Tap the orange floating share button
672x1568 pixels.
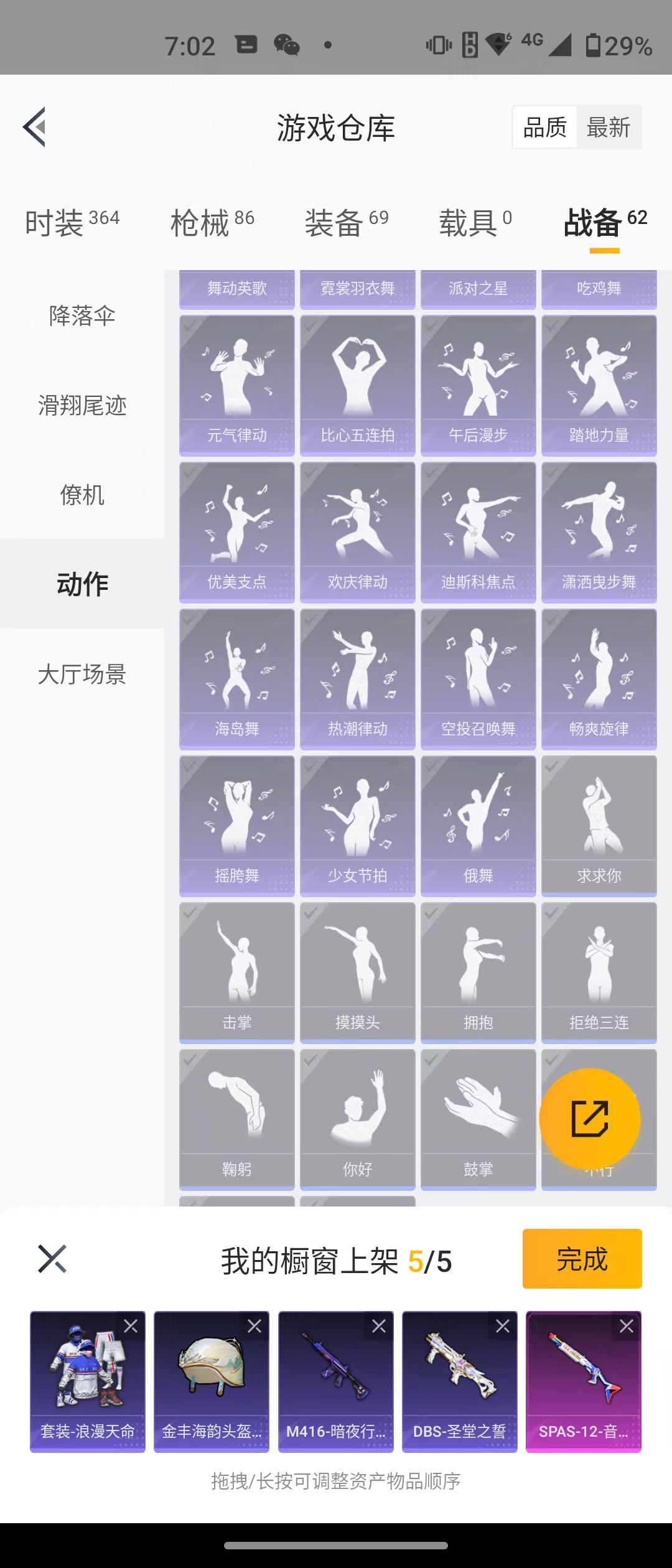[x=589, y=1119]
